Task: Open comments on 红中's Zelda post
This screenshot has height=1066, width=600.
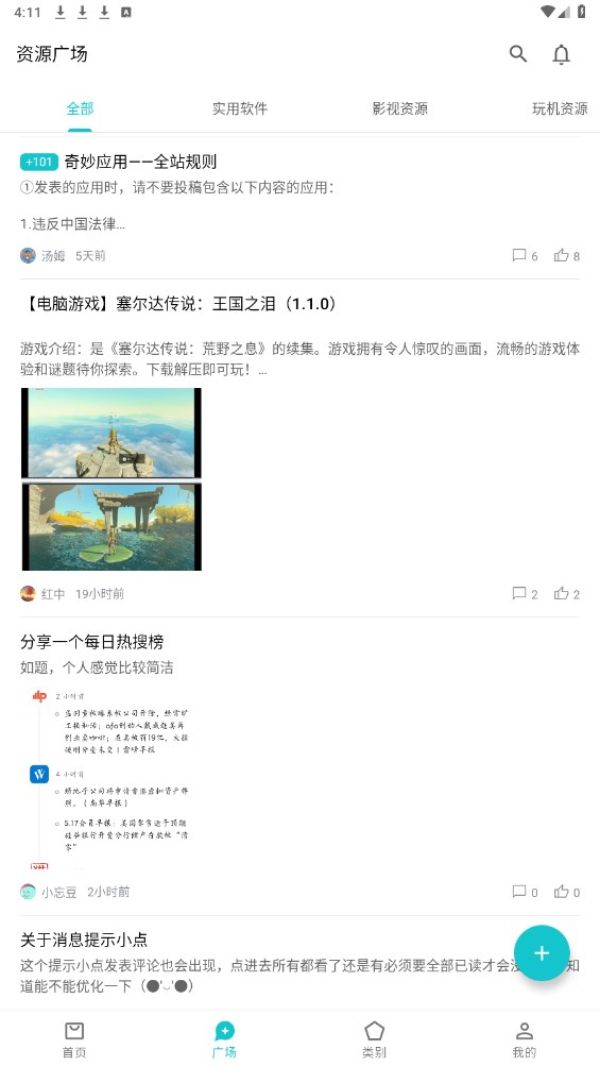Action: click(524, 594)
